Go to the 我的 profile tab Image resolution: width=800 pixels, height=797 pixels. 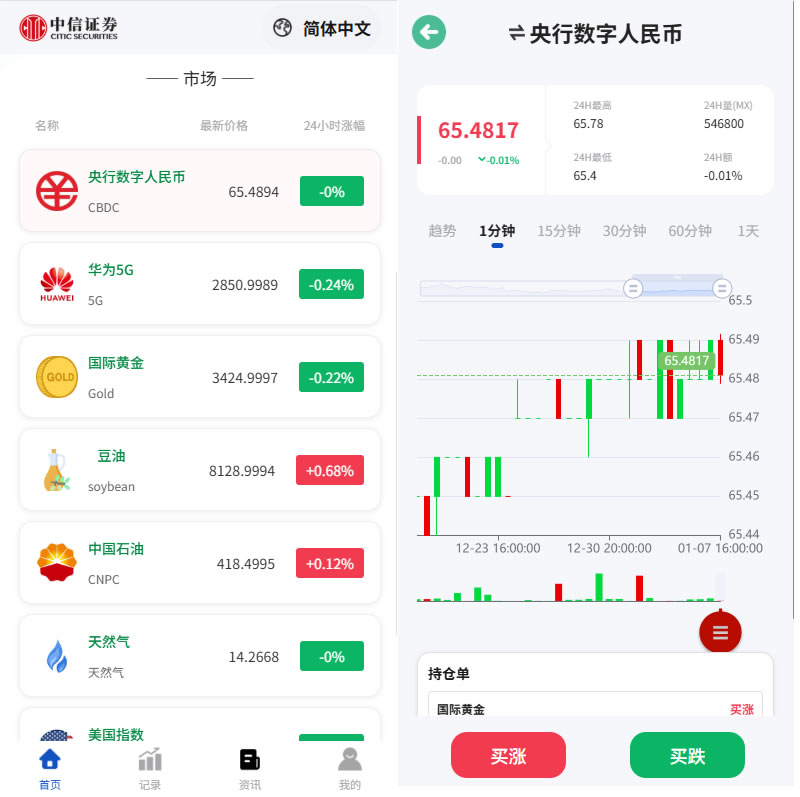tap(349, 768)
